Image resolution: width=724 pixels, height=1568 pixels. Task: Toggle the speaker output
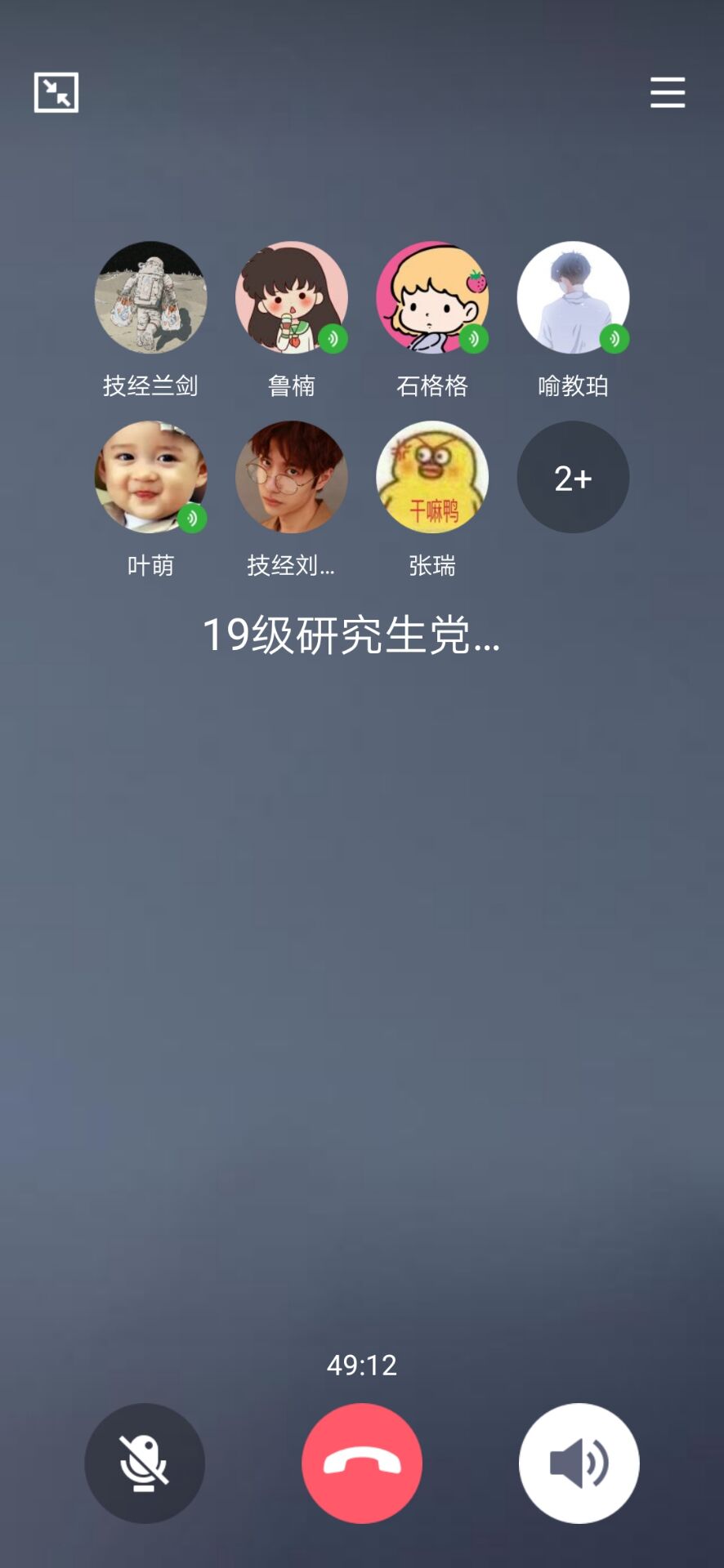point(579,1463)
